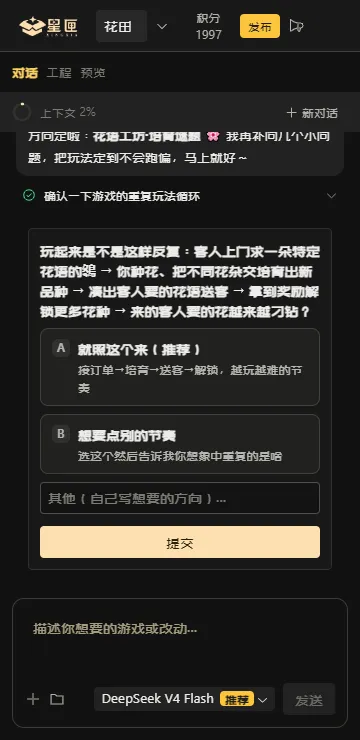Start a 新对话

click(312, 113)
